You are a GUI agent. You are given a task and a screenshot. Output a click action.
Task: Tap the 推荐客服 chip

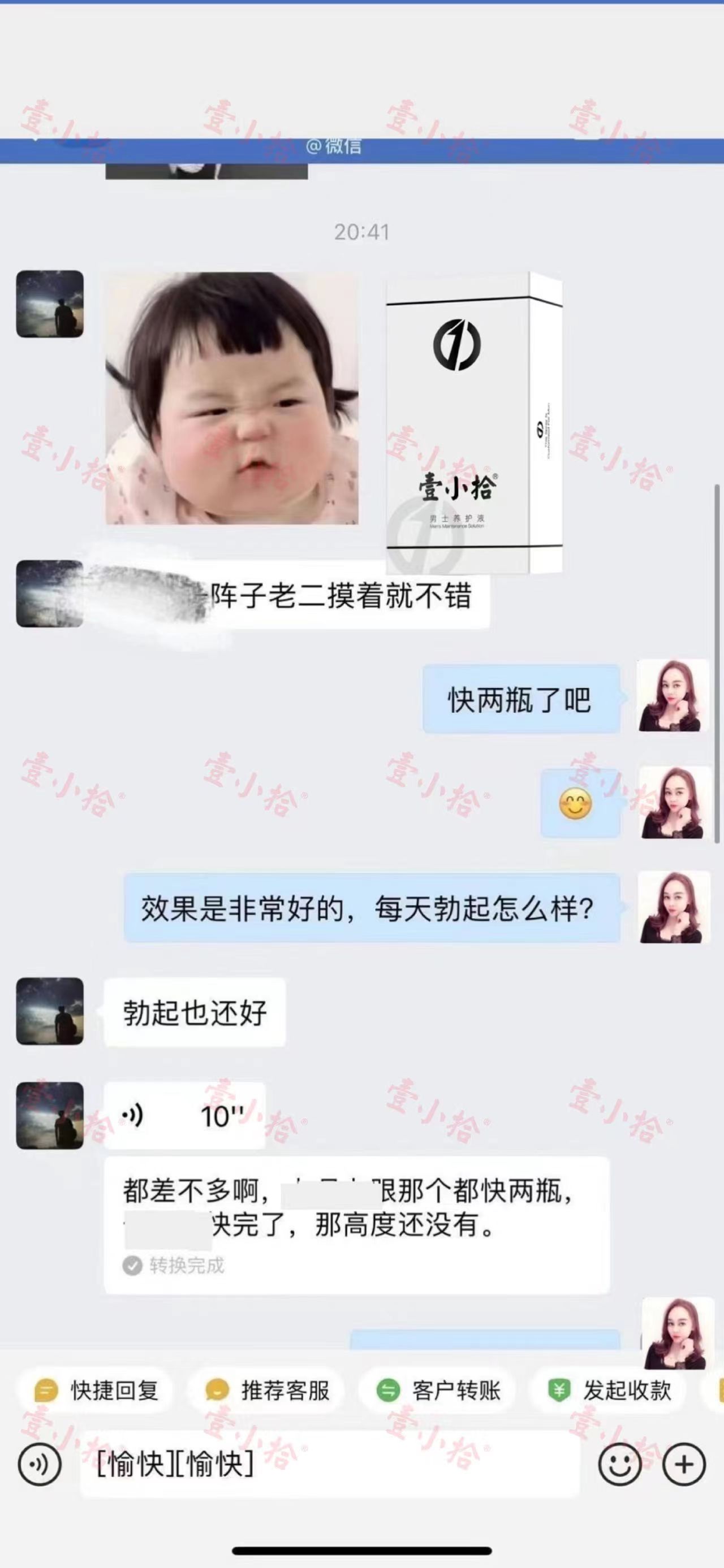(x=268, y=1391)
